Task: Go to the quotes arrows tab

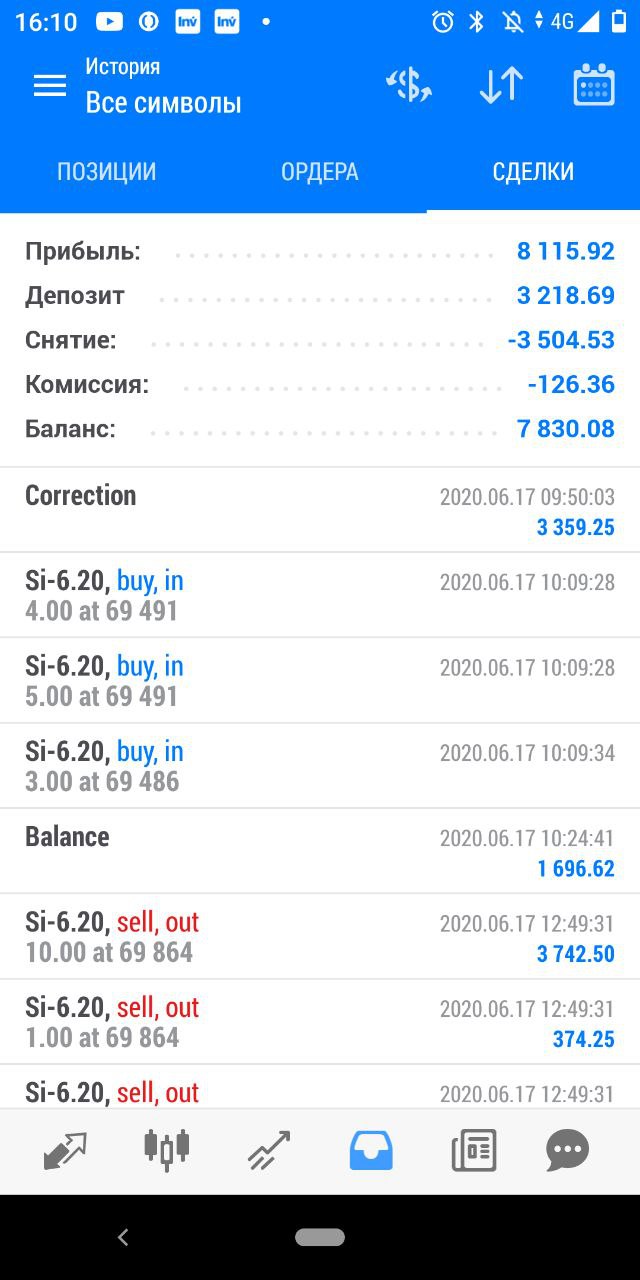Action: 65,1151
